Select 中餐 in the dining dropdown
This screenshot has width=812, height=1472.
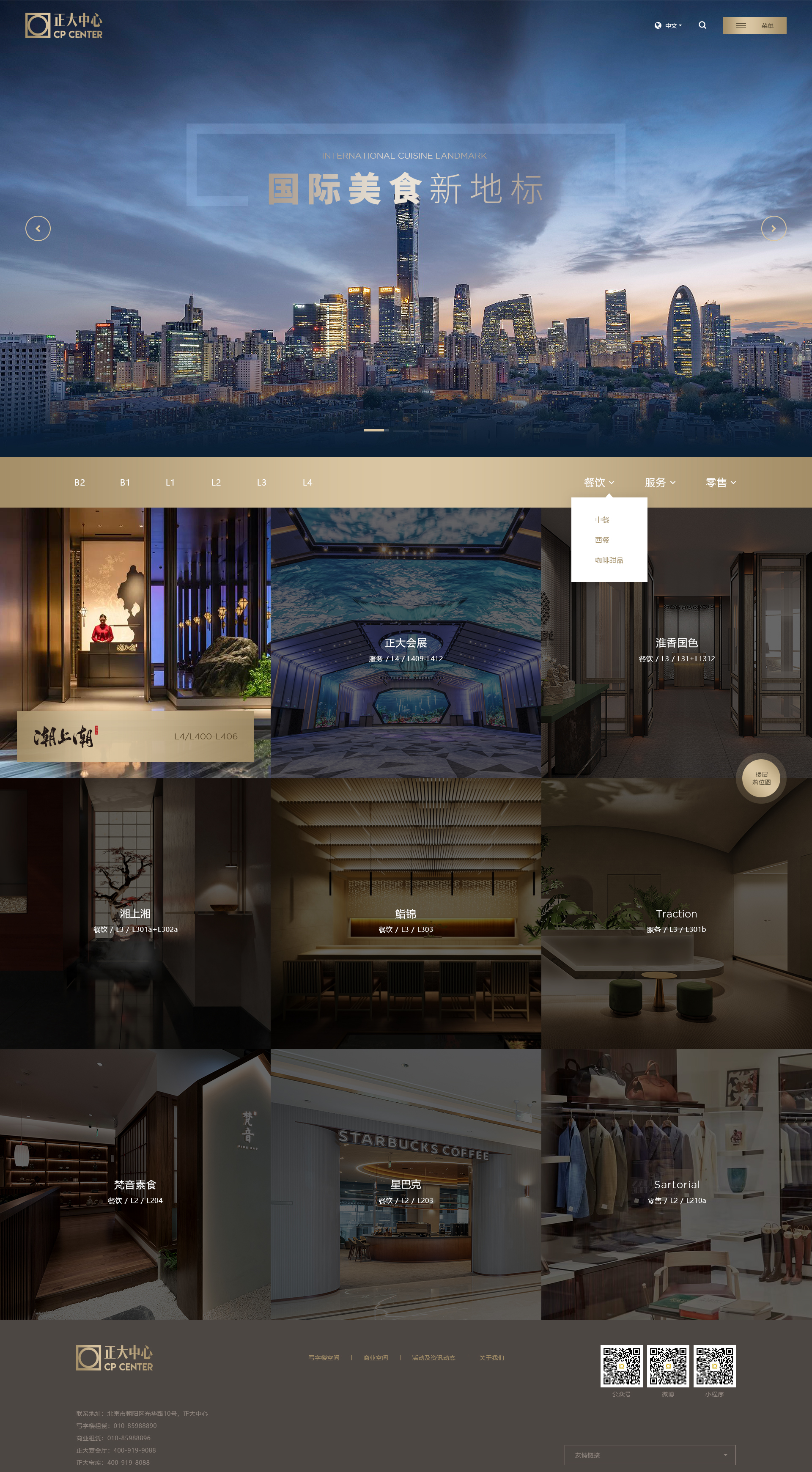pos(602,519)
